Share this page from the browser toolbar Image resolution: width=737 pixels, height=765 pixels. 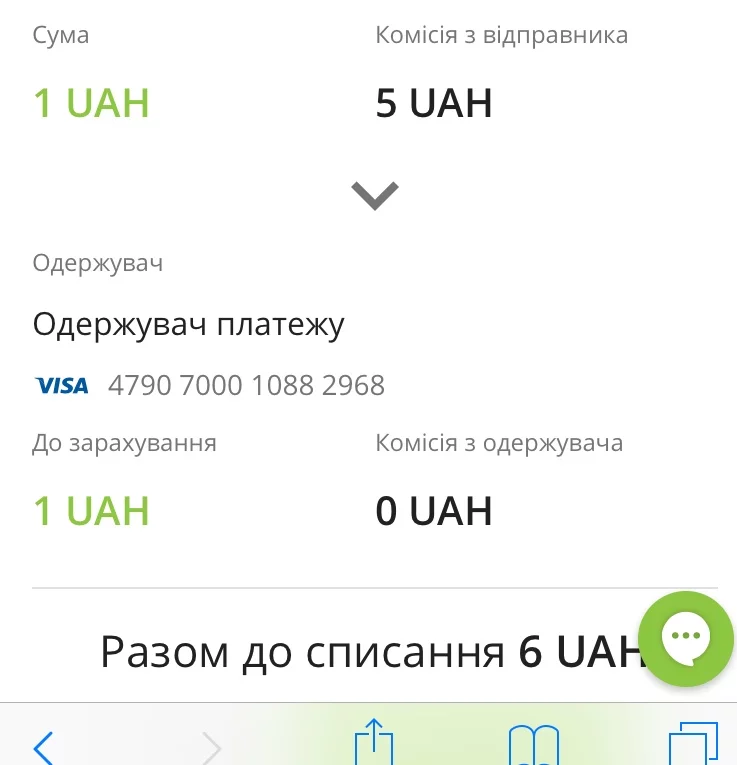point(375,744)
